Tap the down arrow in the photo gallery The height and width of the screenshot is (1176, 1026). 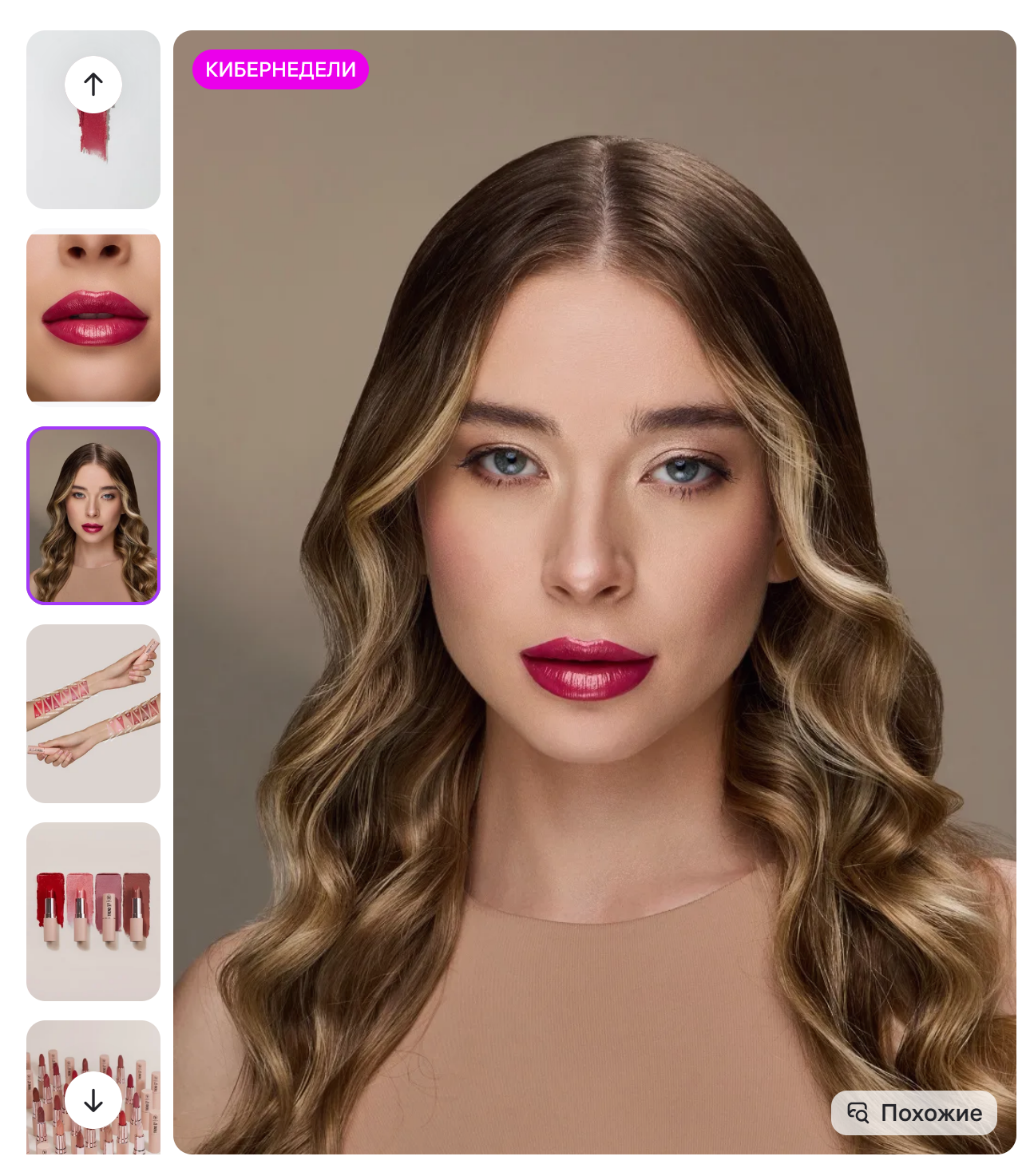93,1100
